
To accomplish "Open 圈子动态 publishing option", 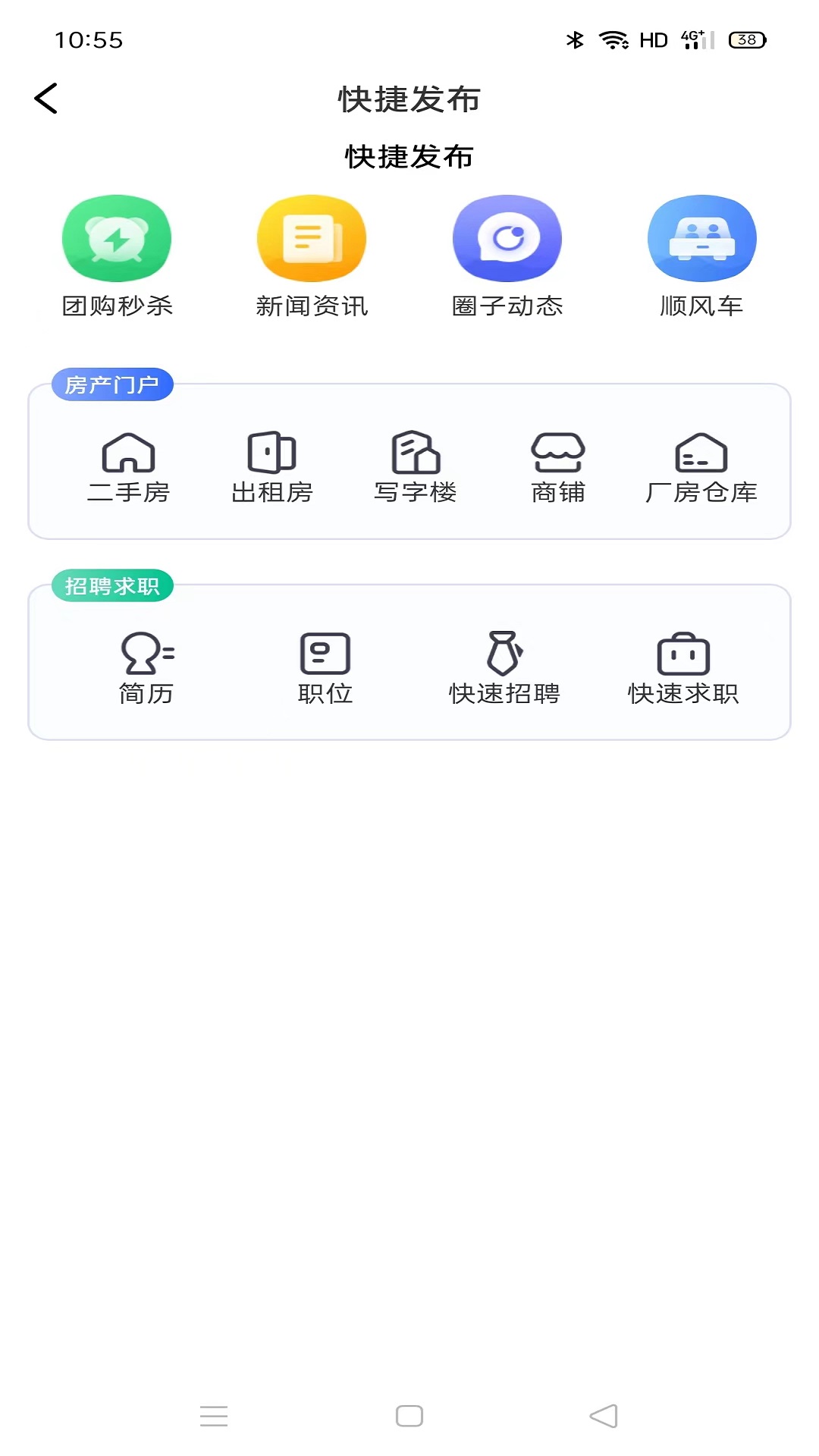I will (x=507, y=256).
